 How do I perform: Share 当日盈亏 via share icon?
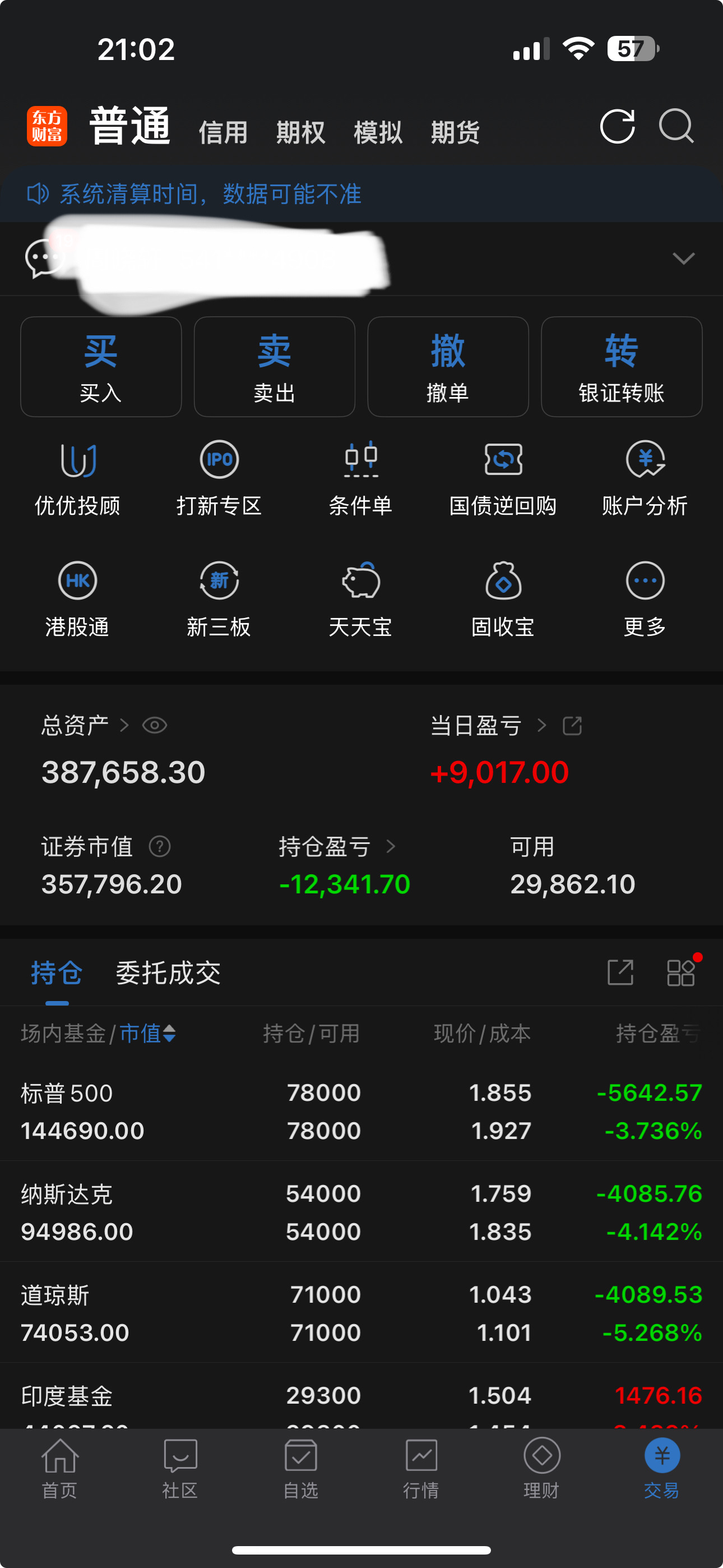[572, 725]
